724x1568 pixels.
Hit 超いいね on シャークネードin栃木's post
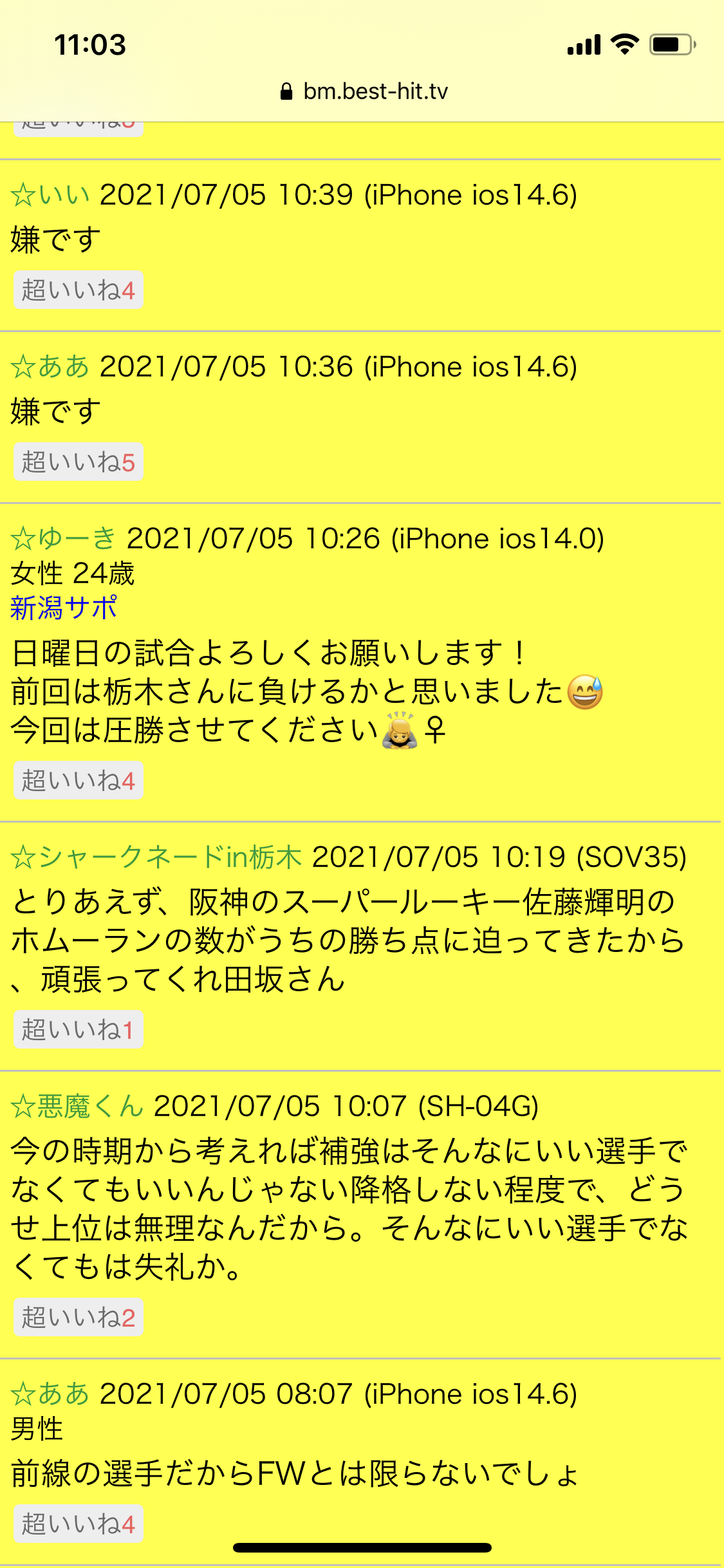point(79,1030)
